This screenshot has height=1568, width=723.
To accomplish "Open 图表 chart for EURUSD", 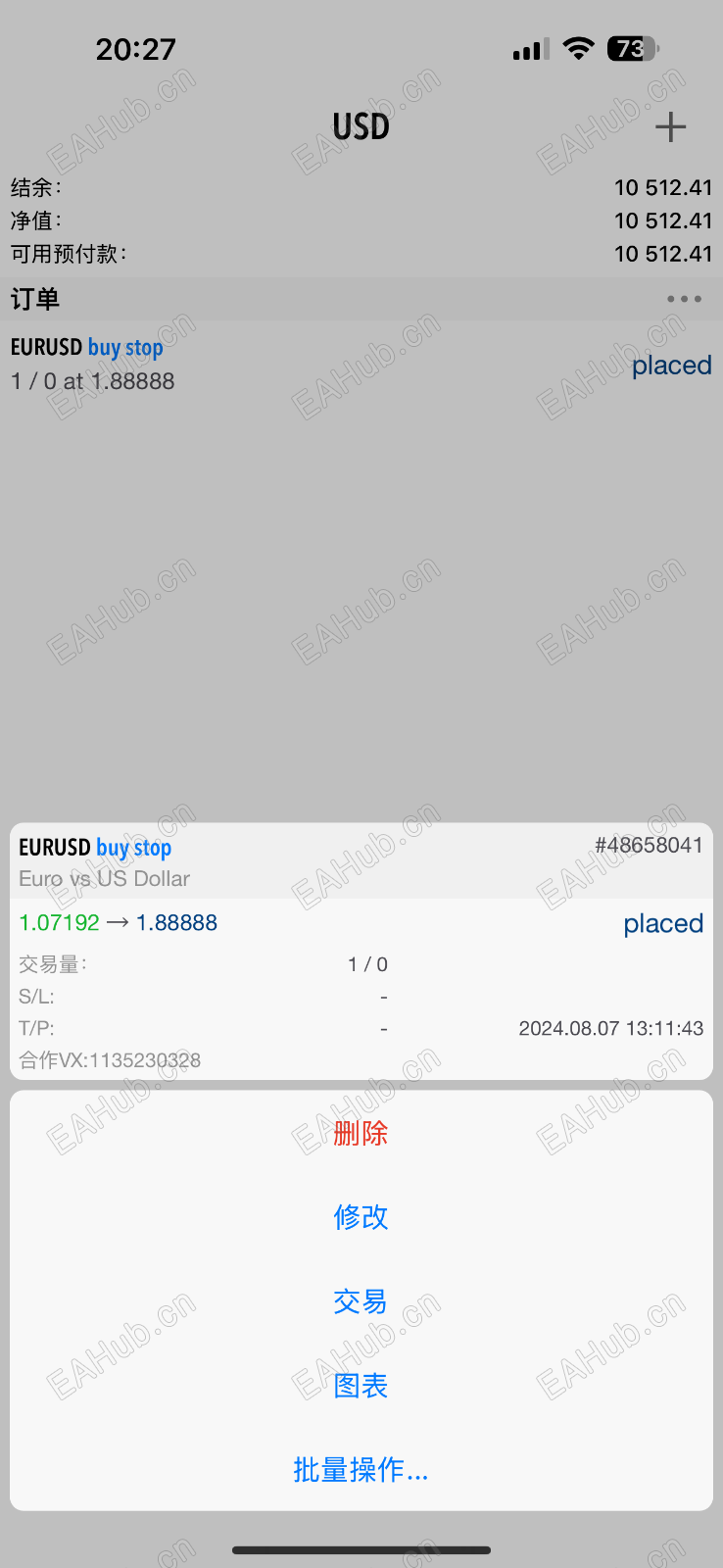I will pyautogui.click(x=361, y=1386).
